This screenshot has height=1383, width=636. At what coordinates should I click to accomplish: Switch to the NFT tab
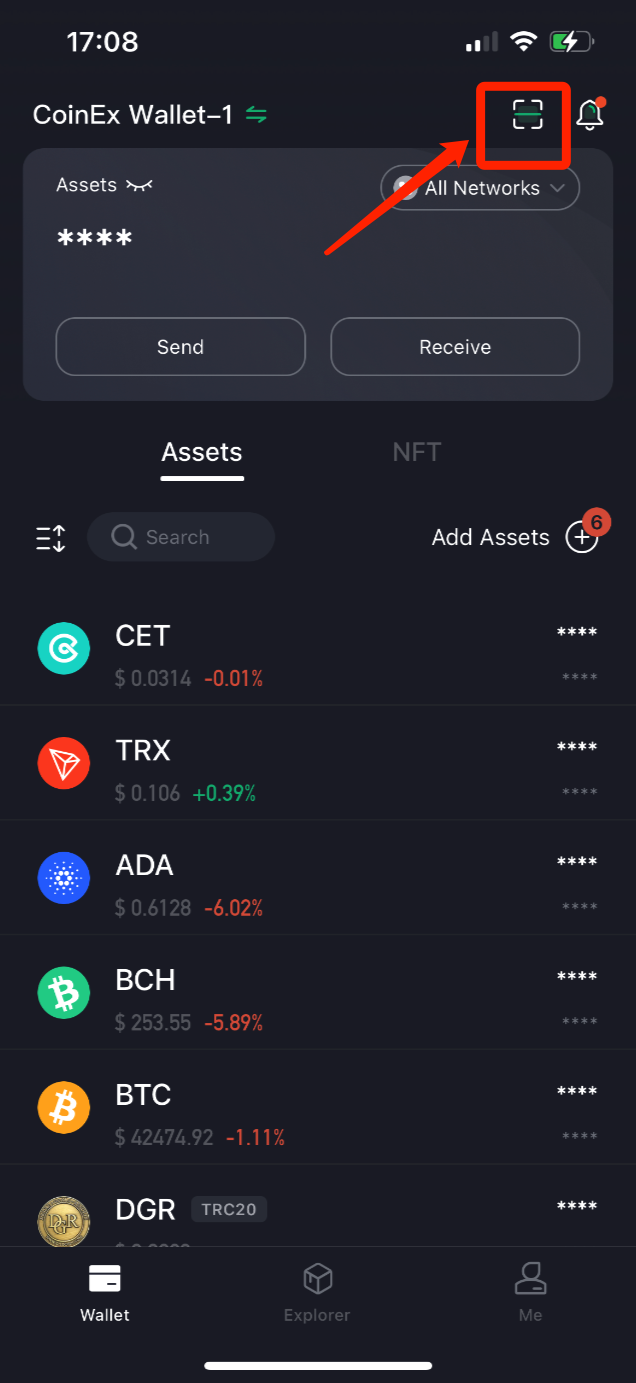[417, 452]
